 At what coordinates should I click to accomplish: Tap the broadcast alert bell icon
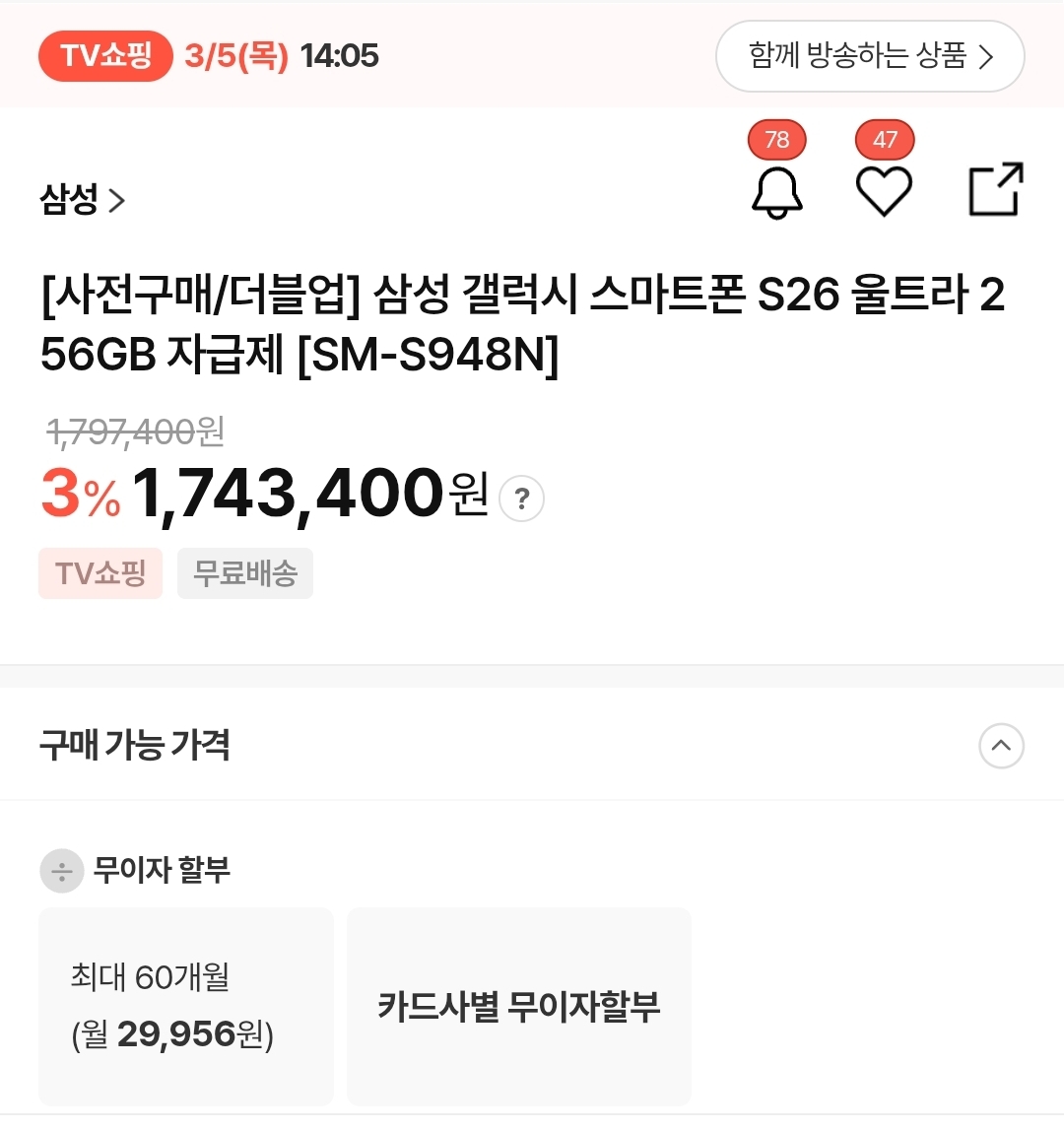tap(777, 191)
